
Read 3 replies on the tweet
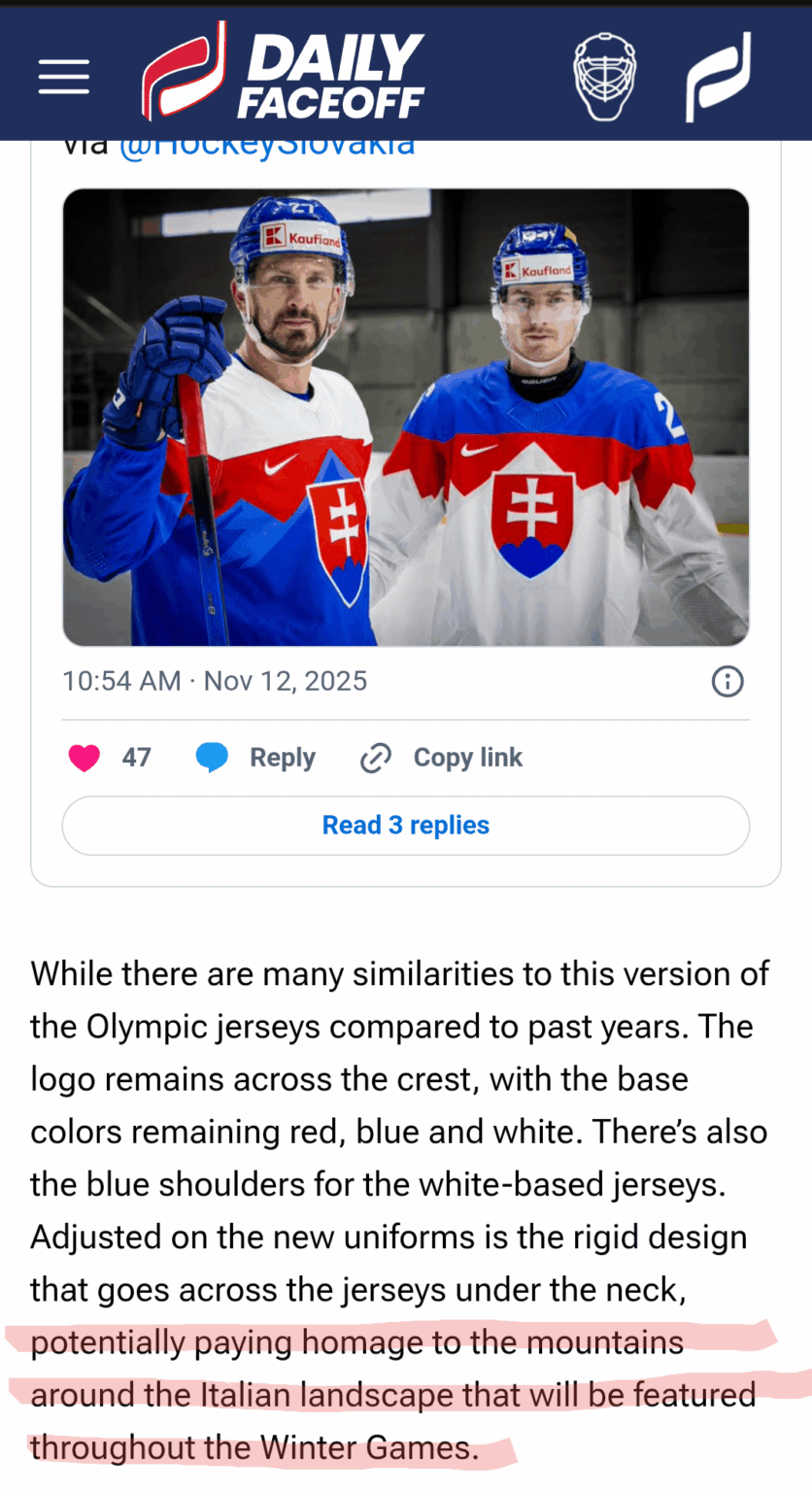pyautogui.click(x=406, y=826)
